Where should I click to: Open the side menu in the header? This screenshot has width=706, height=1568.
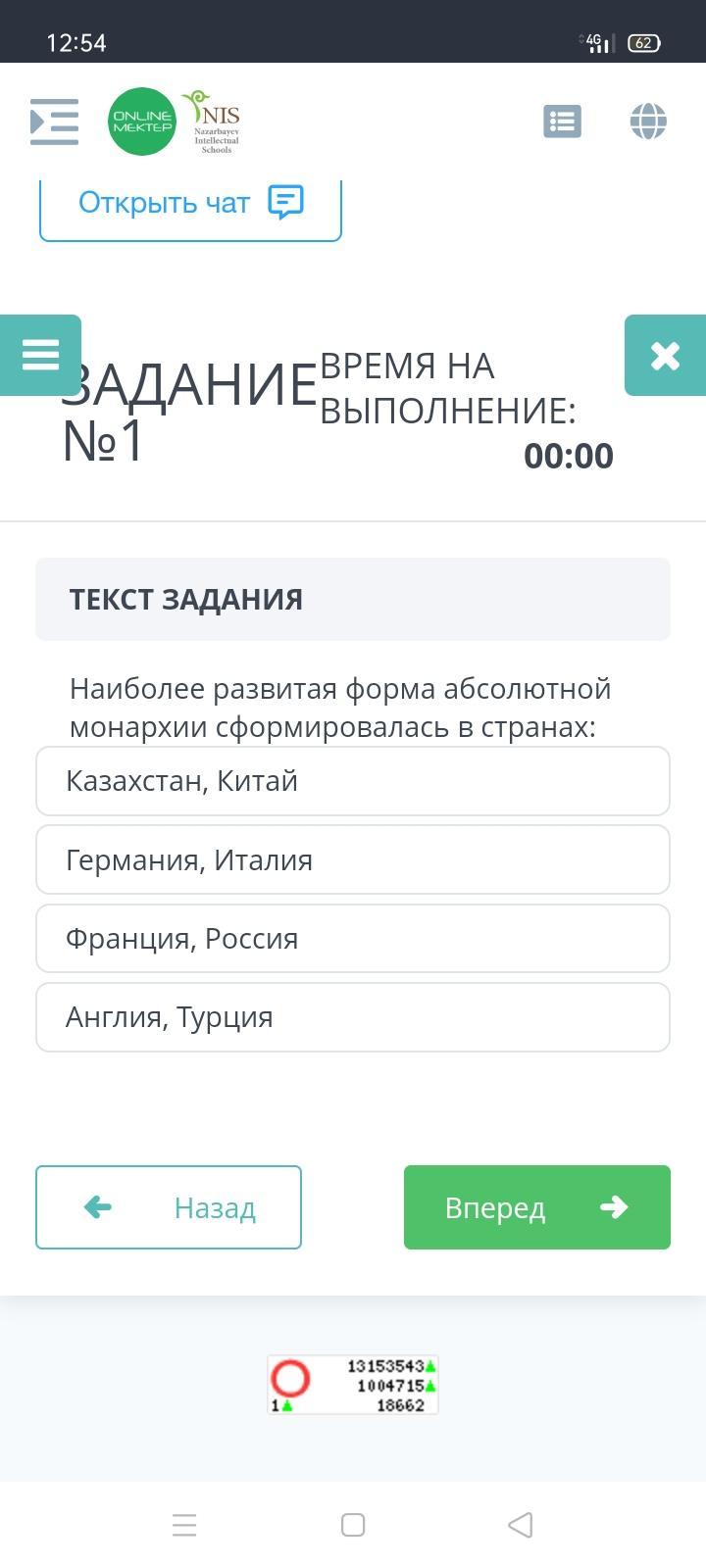click(x=54, y=122)
